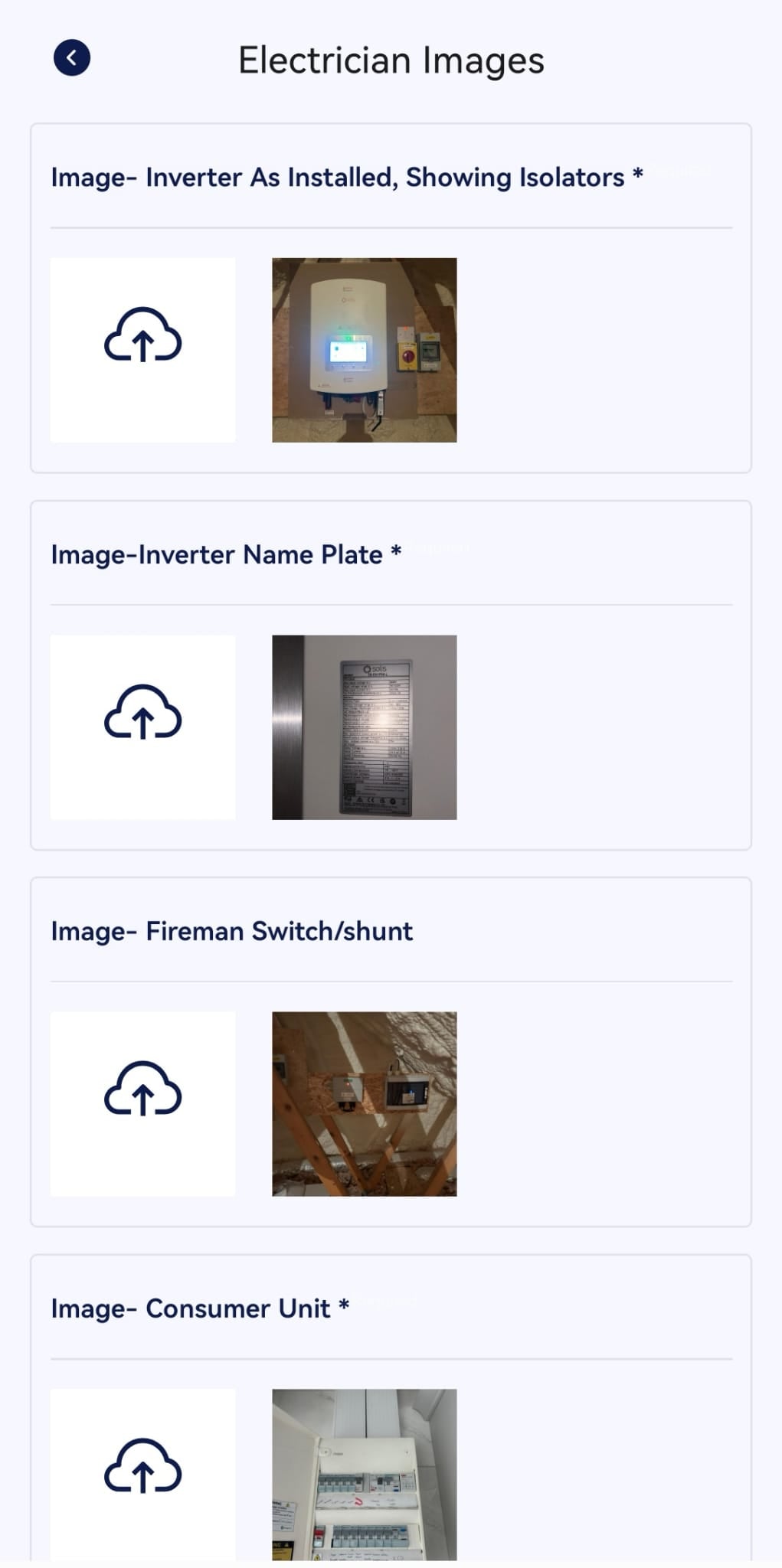View the consumer unit photo
Image resolution: width=782 pixels, height=1568 pixels.
(364, 1474)
